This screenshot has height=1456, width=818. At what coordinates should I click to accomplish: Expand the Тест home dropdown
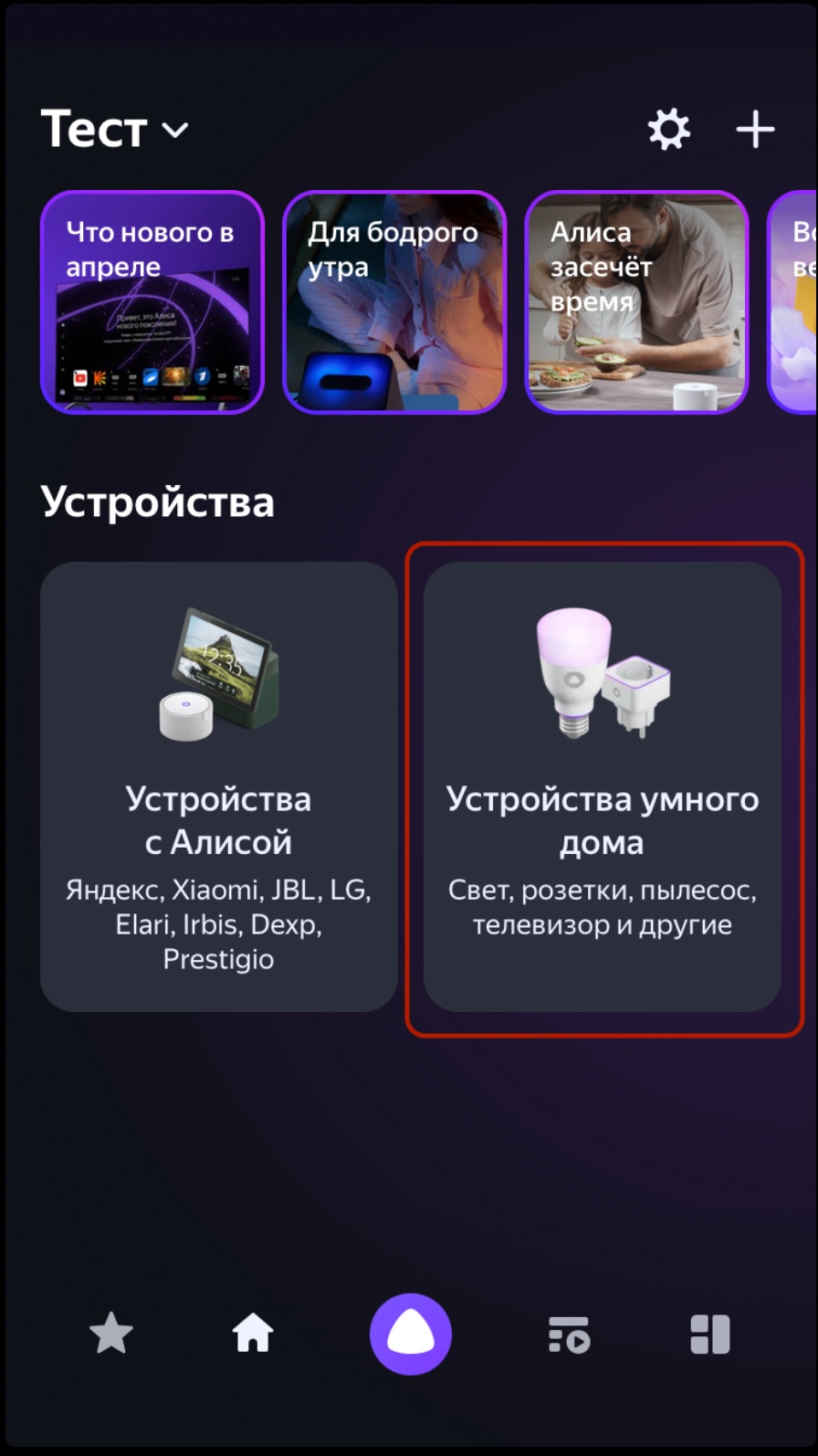[115, 129]
